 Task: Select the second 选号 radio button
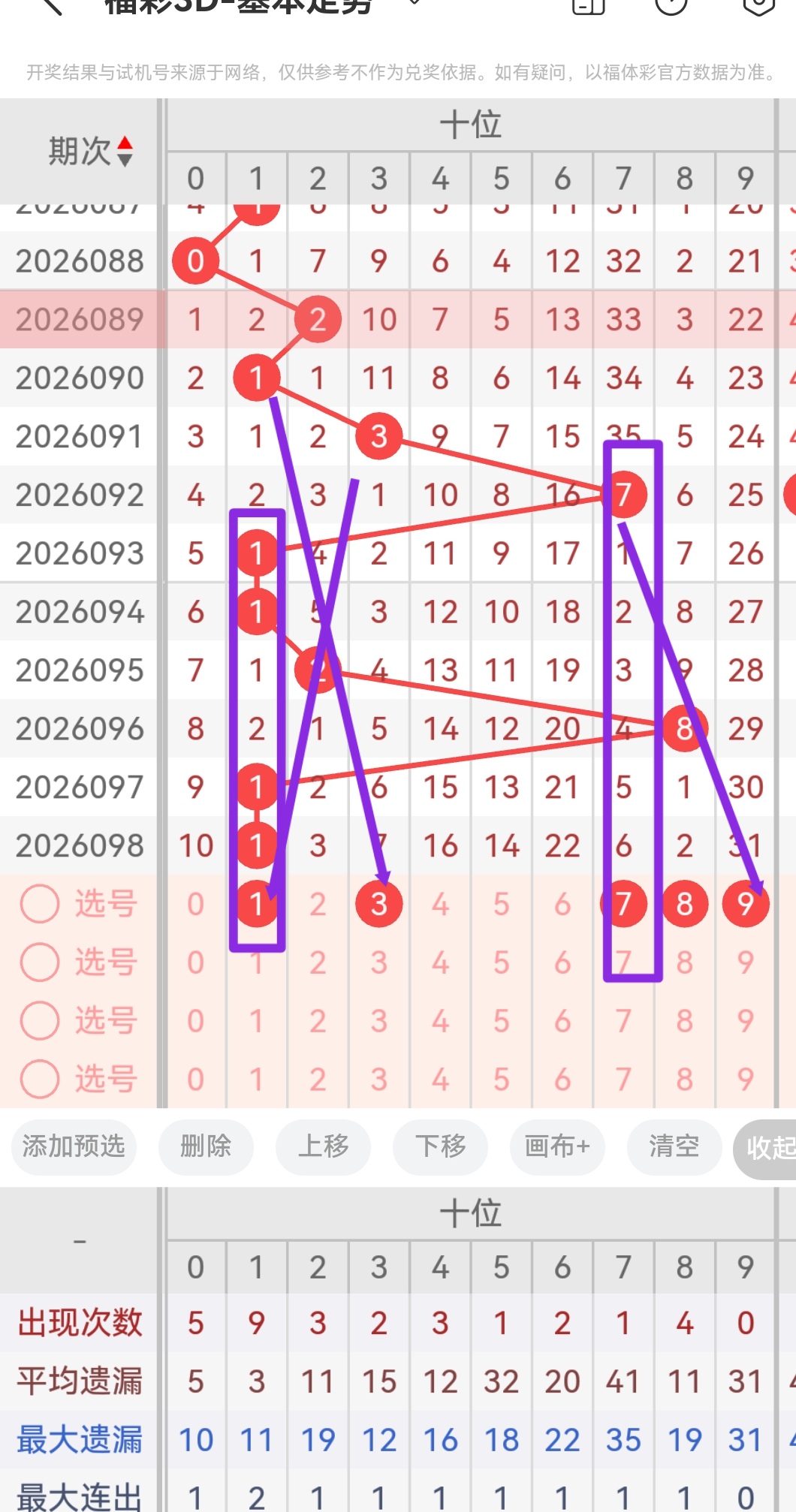40,962
